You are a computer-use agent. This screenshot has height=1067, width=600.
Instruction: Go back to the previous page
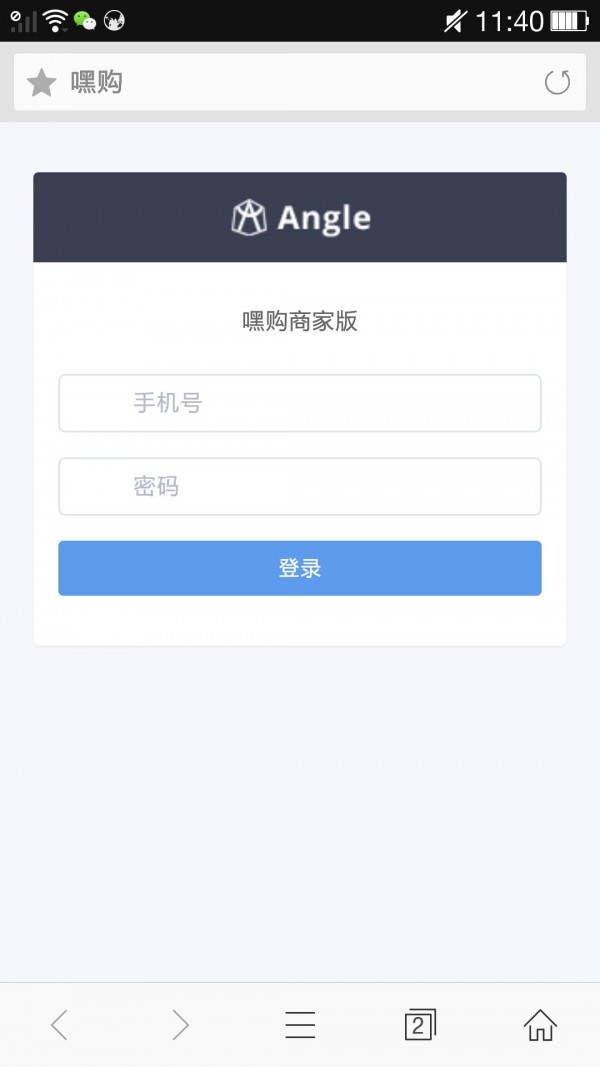pos(59,1025)
